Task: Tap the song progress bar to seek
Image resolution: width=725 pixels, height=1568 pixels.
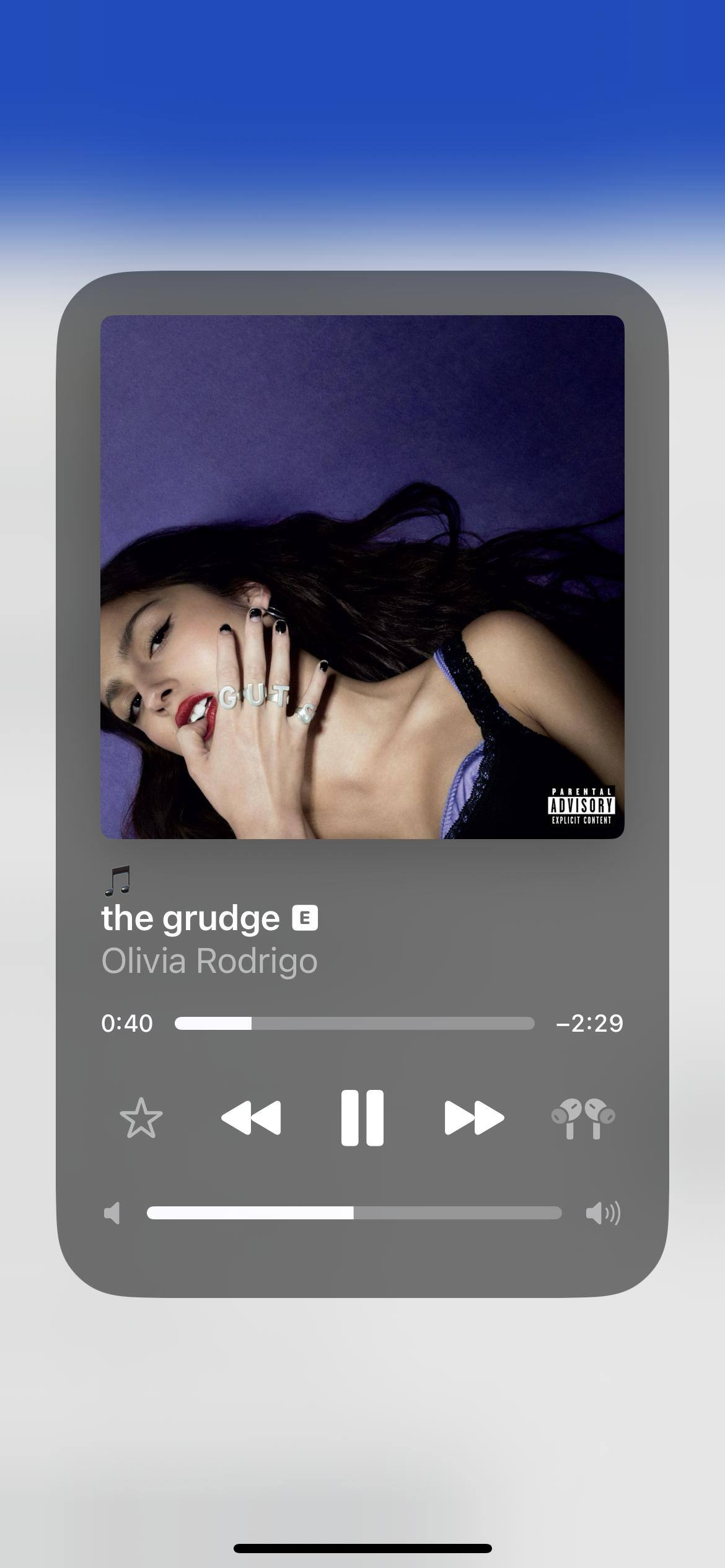Action: click(354, 1023)
